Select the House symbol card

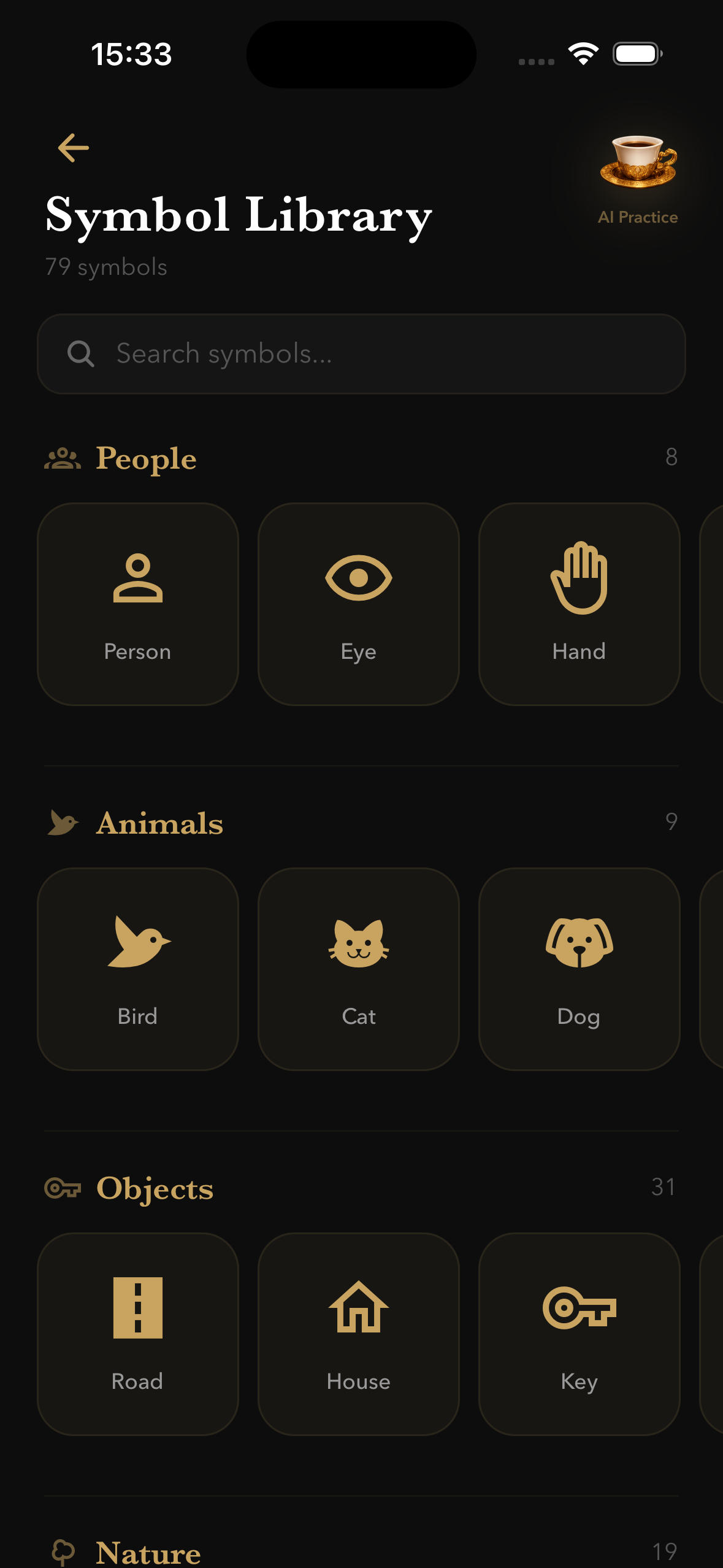point(359,1334)
